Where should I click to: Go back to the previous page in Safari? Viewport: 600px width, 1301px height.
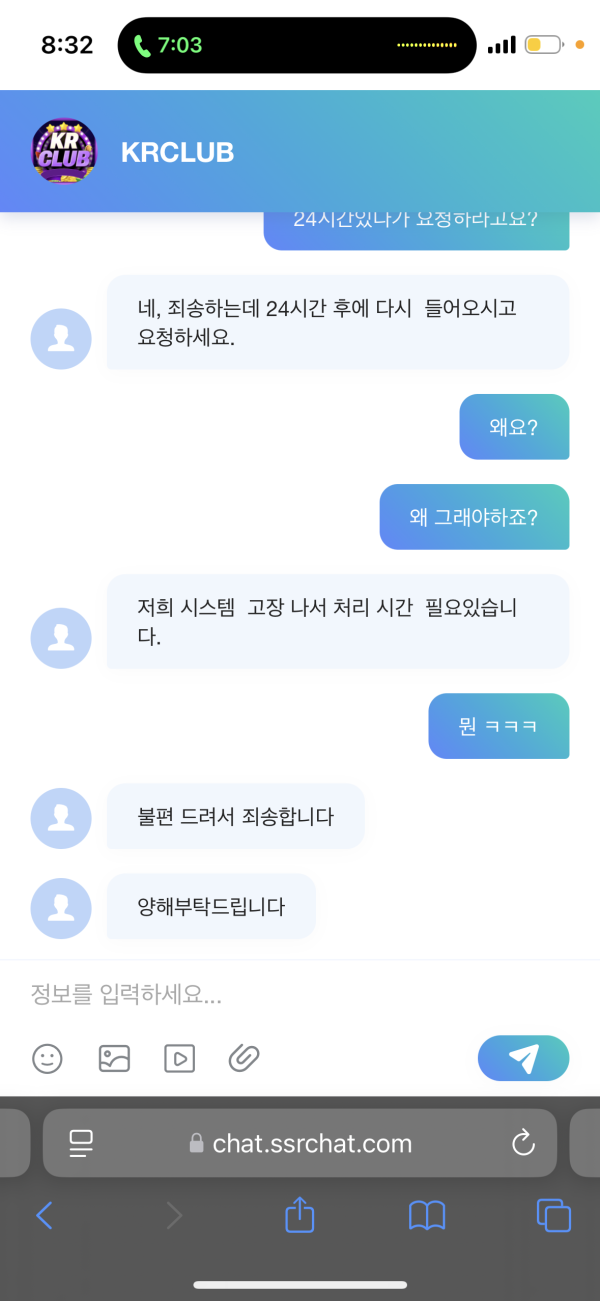[44, 1215]
